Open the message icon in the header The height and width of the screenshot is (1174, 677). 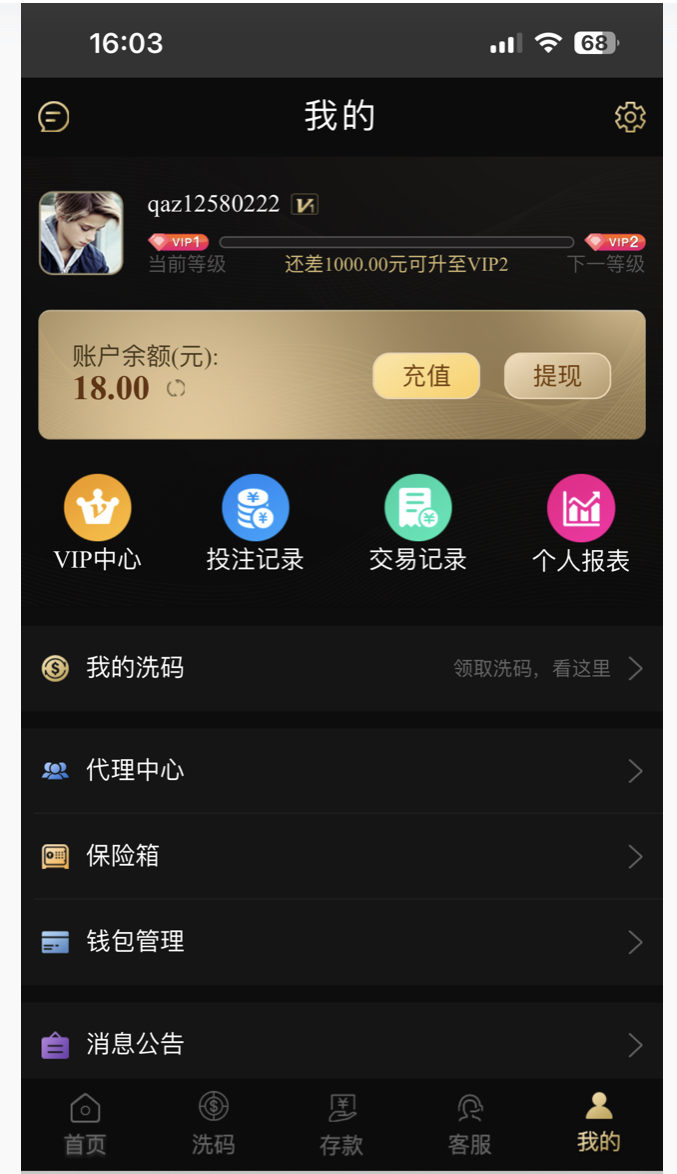[x=54, y=117]
